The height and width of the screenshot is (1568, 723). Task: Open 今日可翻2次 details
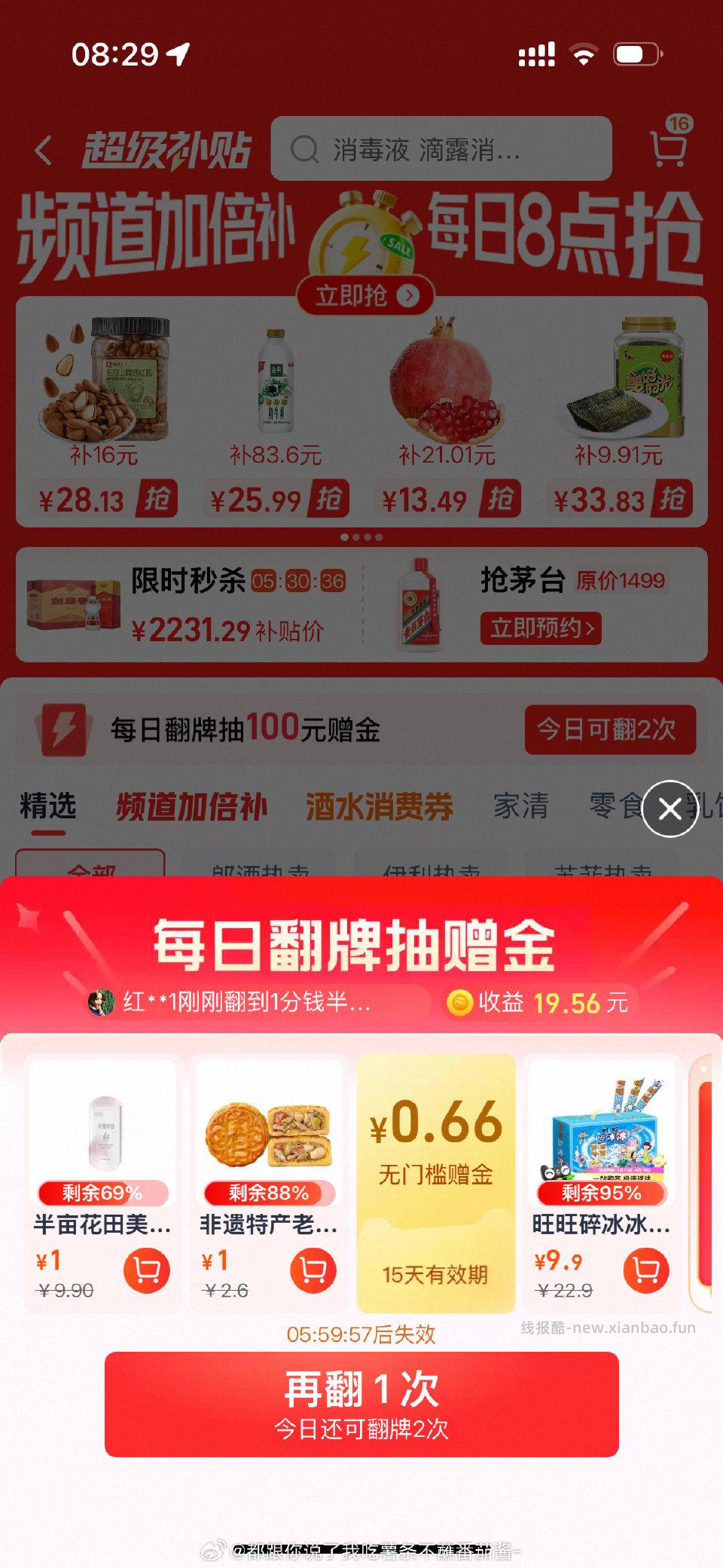(612, 729)
